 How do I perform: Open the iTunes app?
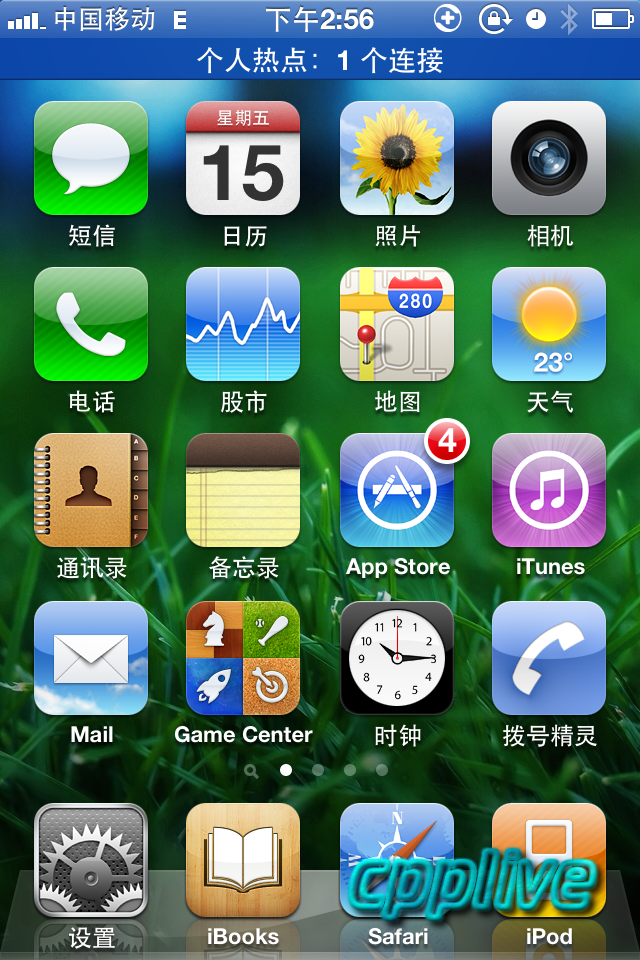[549, 490]
